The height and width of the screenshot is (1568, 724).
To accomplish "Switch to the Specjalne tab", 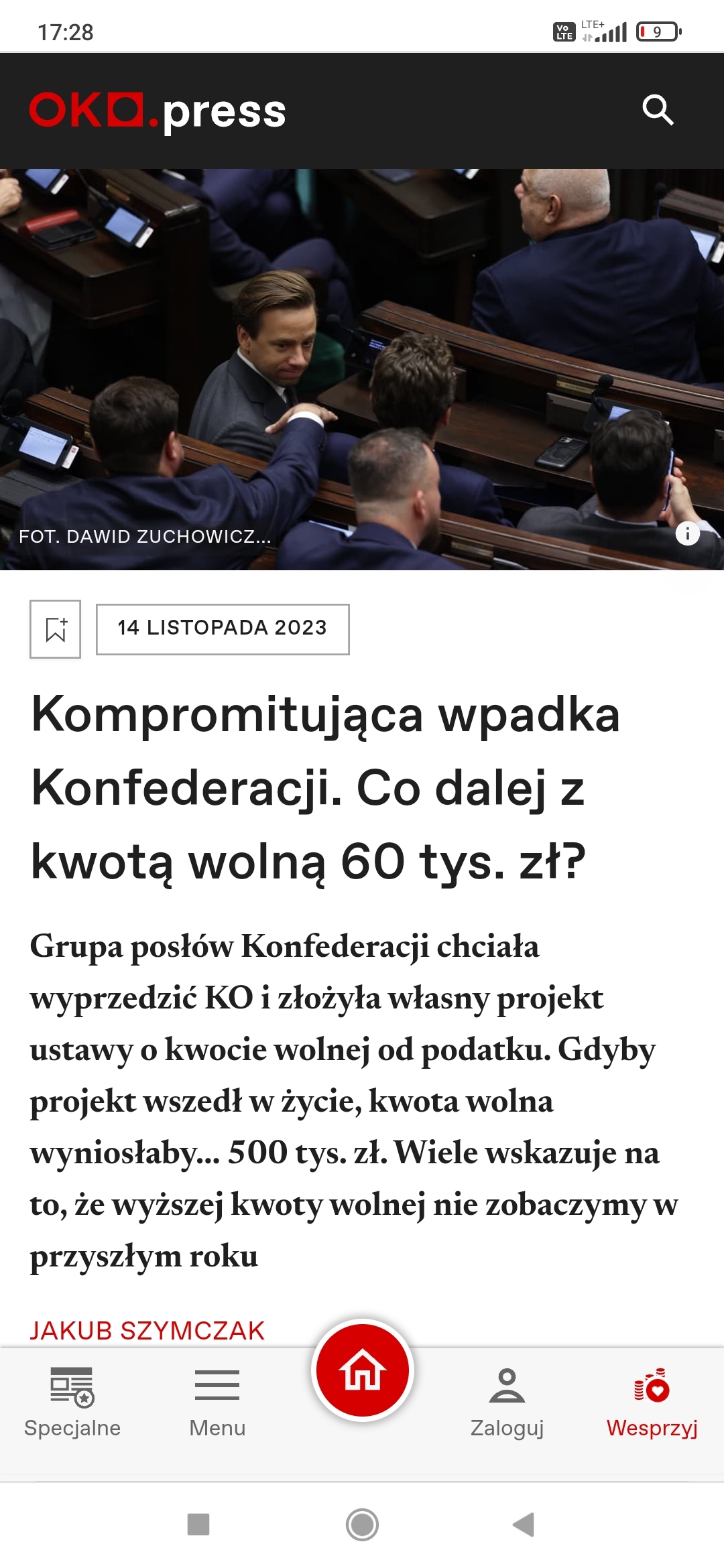I will tap(72, 1402).
